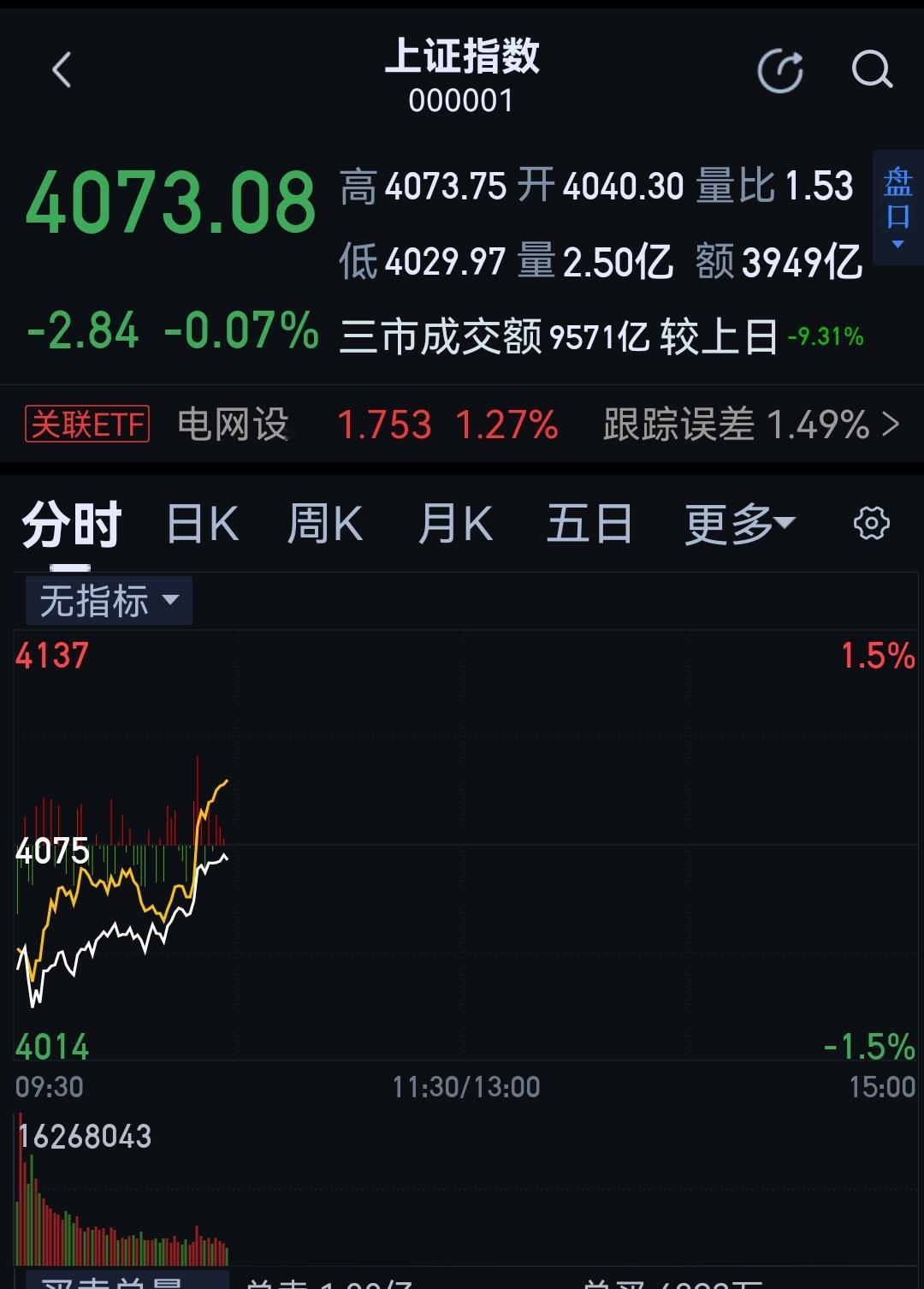The image size is (924, 1289).
Task: Open the 更多 chart type dropdown
Action: tap(737, 524)
